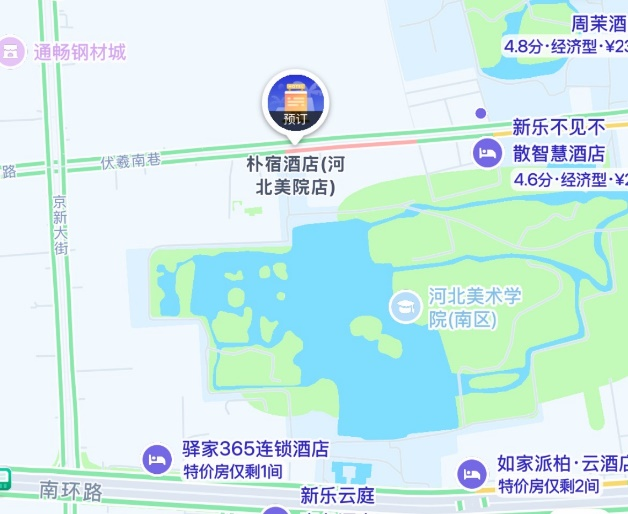Tap the 朴宿酒店 booking pin
628x514 pixels.
tap(294, 104)
